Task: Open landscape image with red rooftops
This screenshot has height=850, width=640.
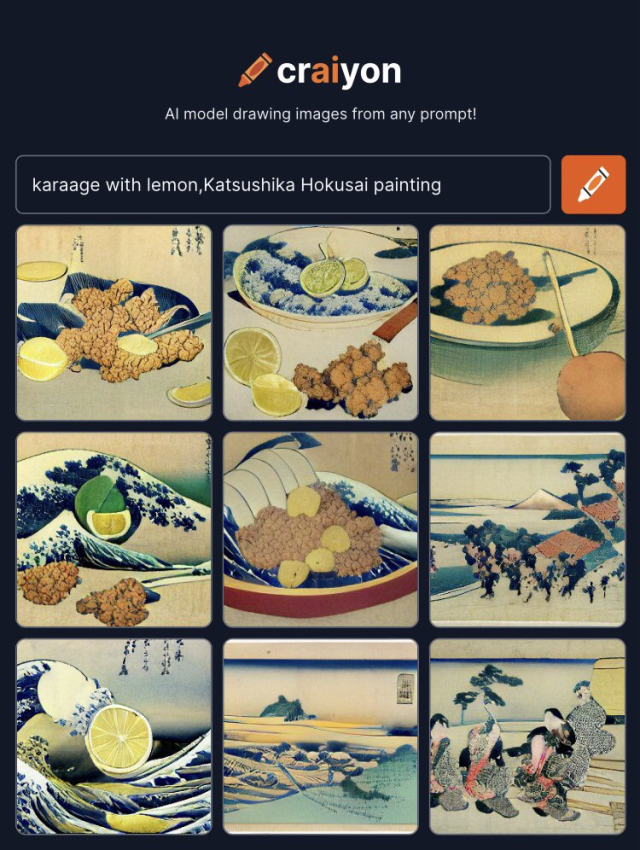Action: click(x=527, y=529)
